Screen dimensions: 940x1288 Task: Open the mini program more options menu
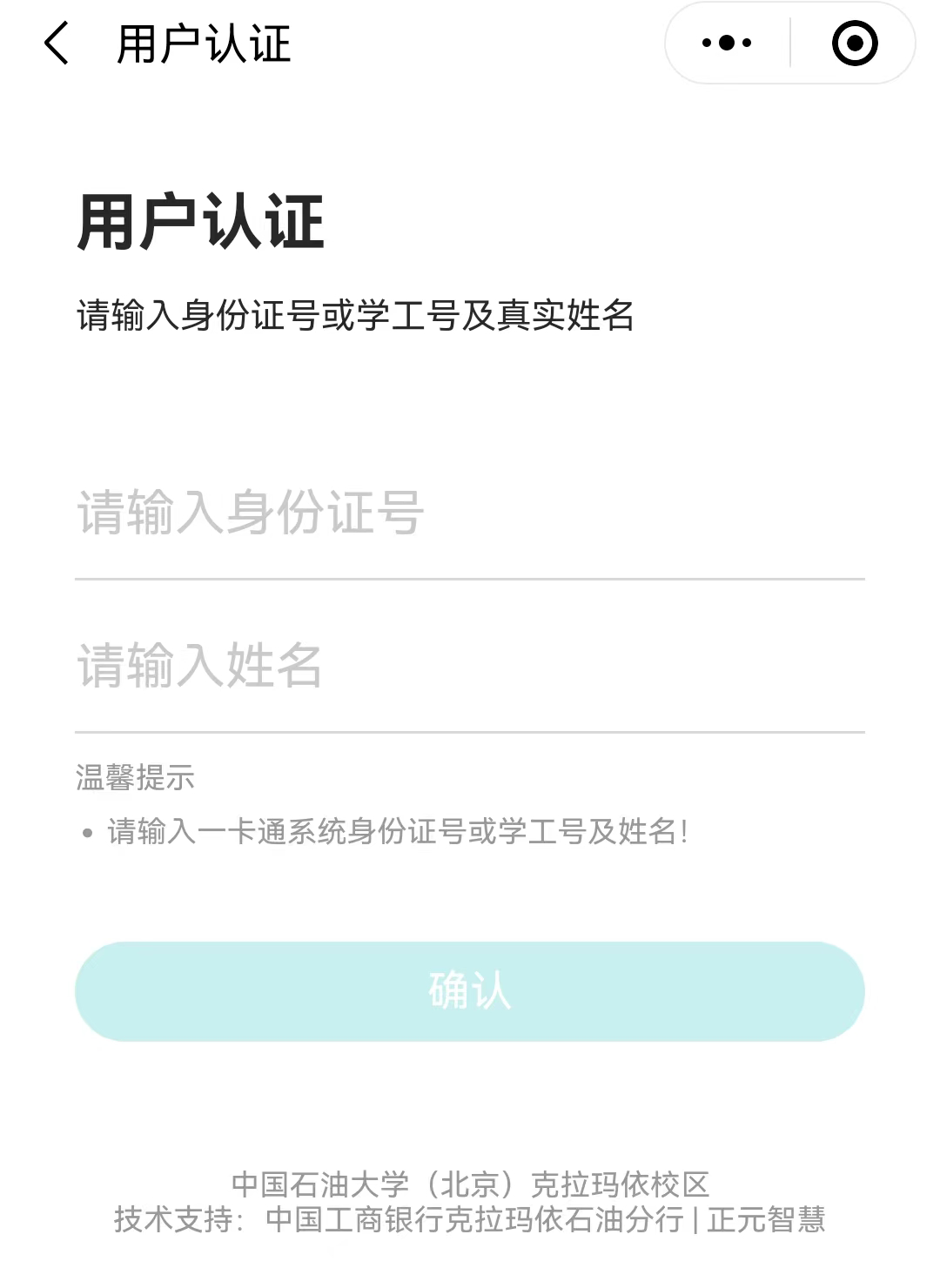point(727,43)
